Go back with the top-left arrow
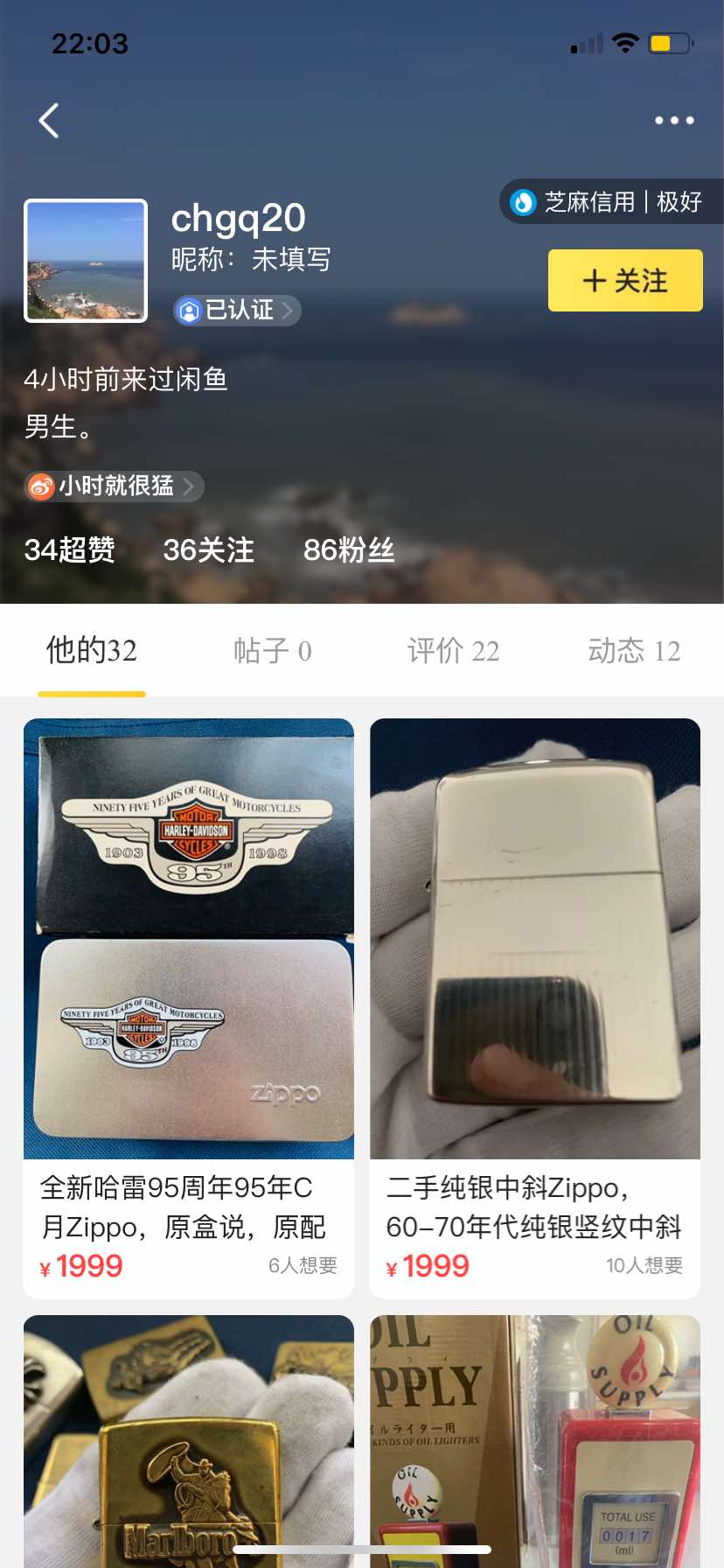Screen dimensions: 724x1568 pos(50,121)
